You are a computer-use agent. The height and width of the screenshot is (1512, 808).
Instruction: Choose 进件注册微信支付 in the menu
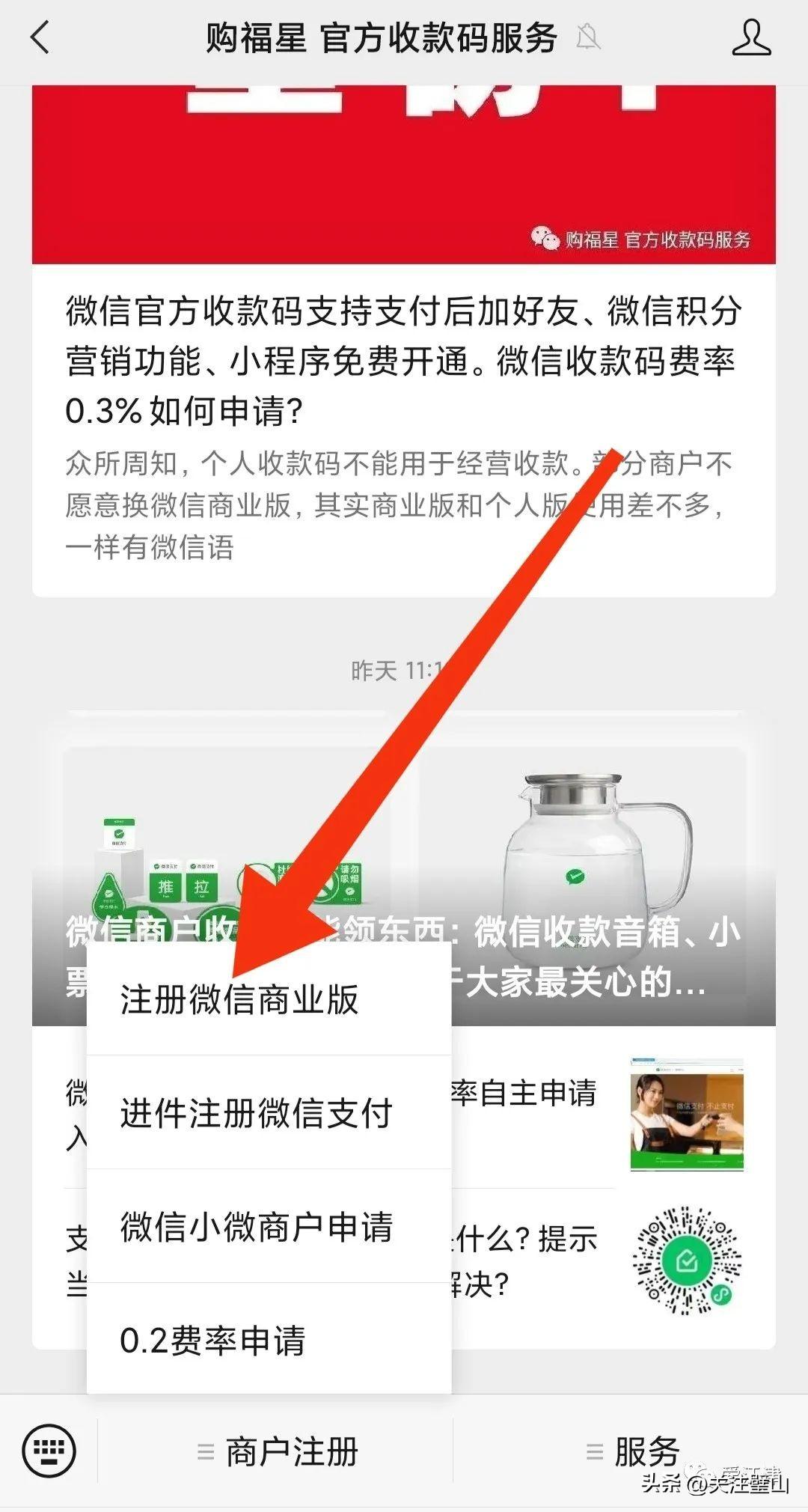coord(254,1115)
